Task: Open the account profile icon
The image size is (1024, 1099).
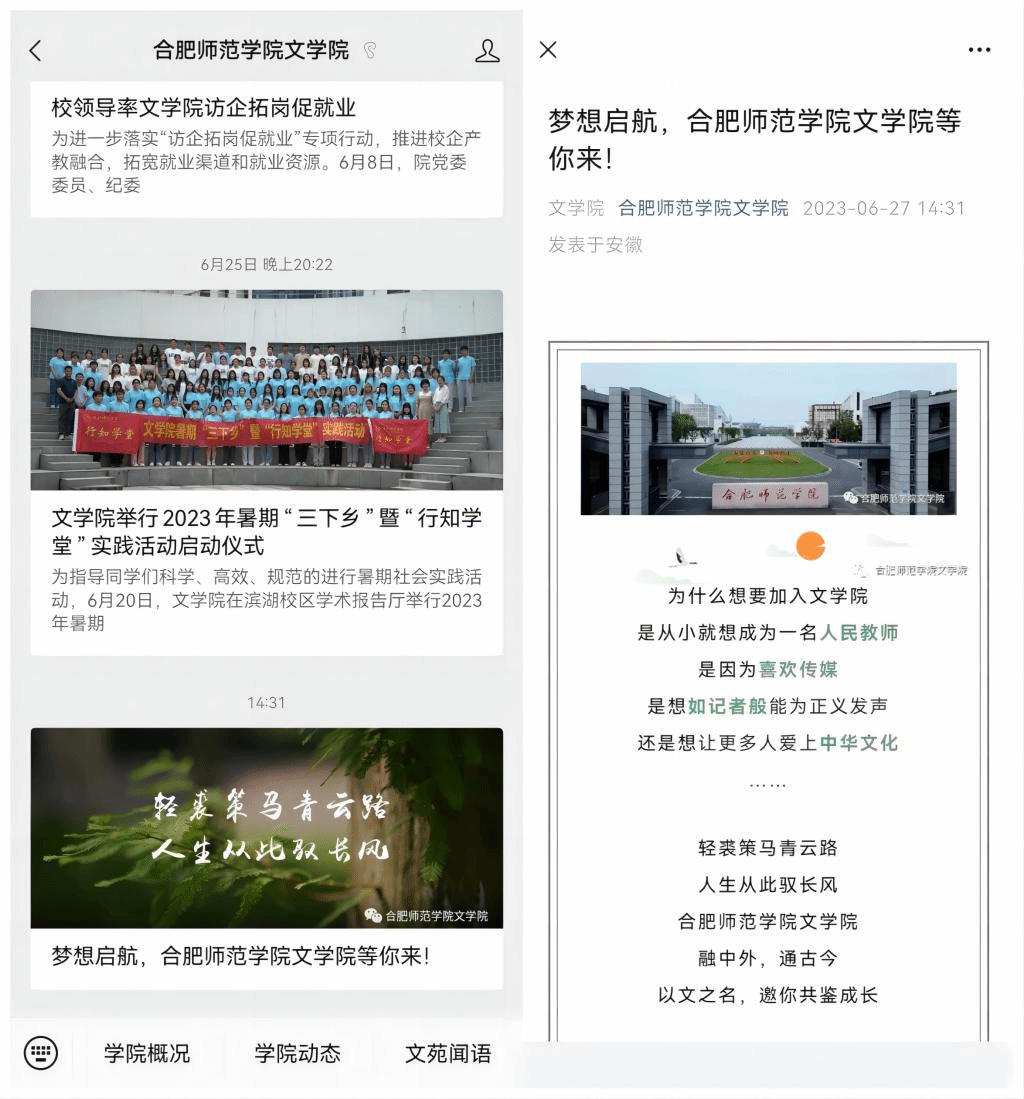Action: click(x=487, y=51)
